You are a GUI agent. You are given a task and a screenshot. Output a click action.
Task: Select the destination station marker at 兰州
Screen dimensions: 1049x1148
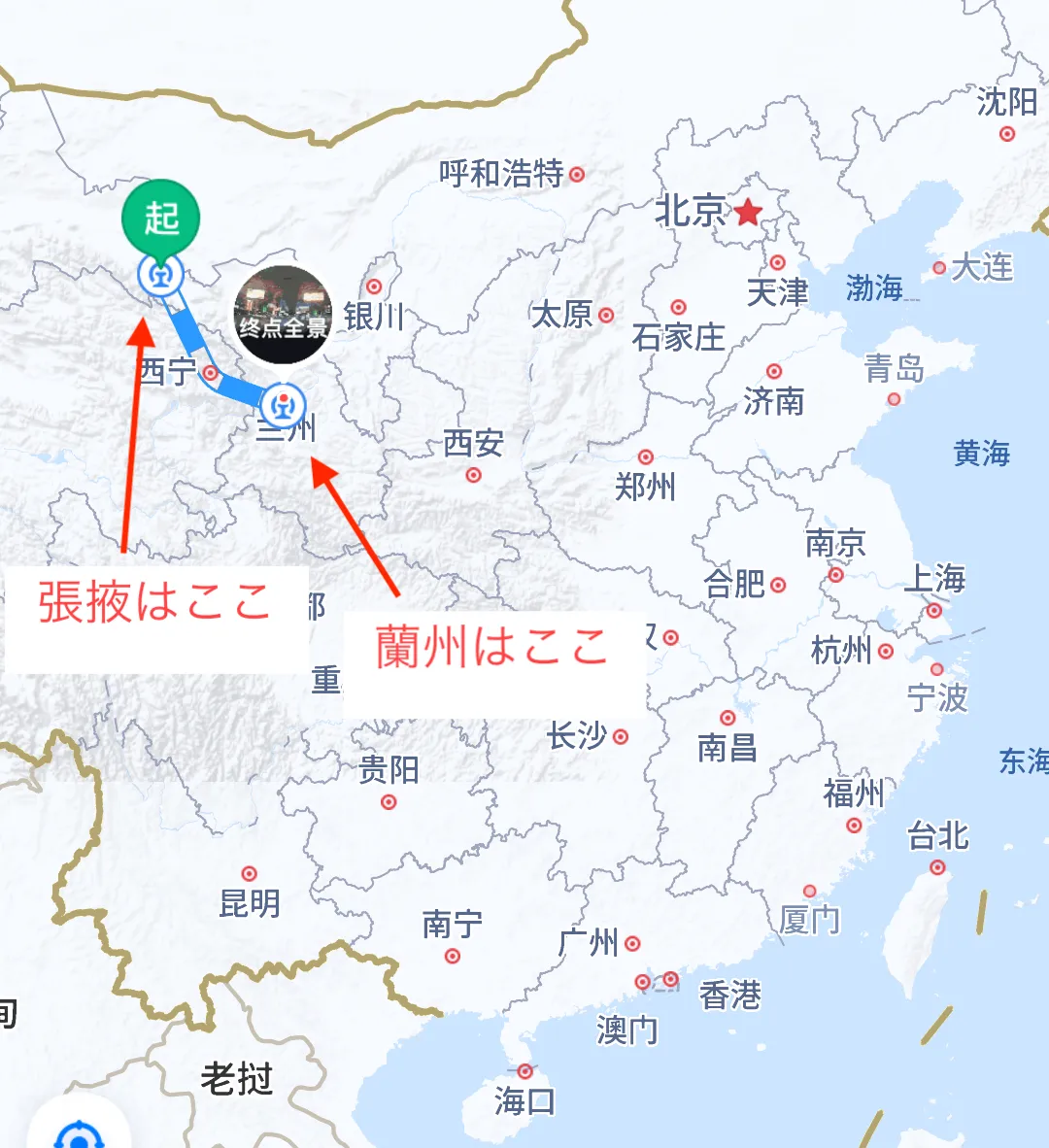[284, 404]
